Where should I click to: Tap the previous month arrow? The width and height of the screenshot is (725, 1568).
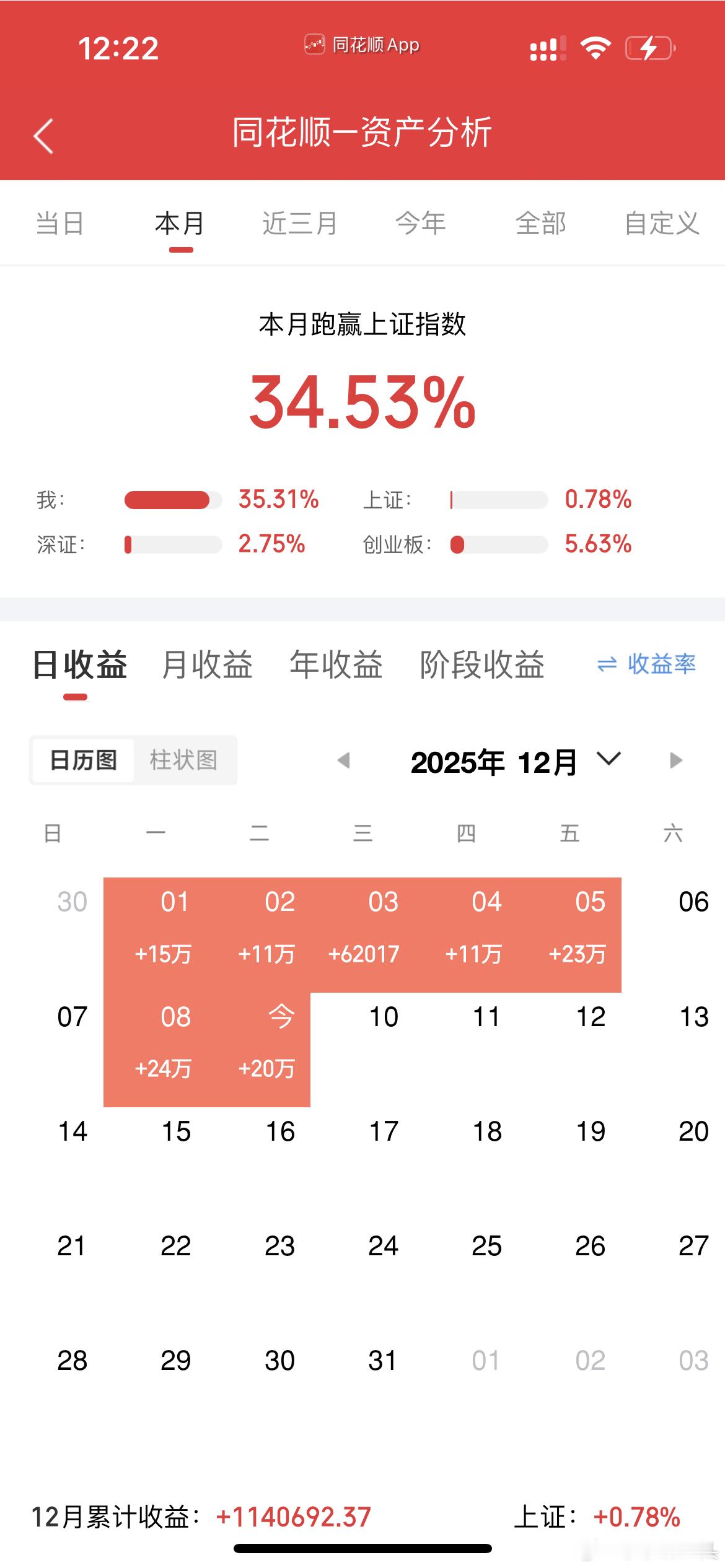point(345,760)
